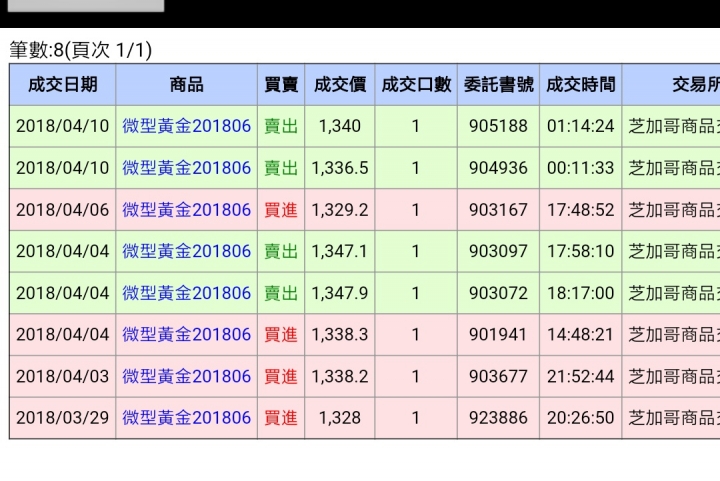This screenshot has width=720, height=481.
Task: Tap the gray button above the record count
Action: (84, 5)
